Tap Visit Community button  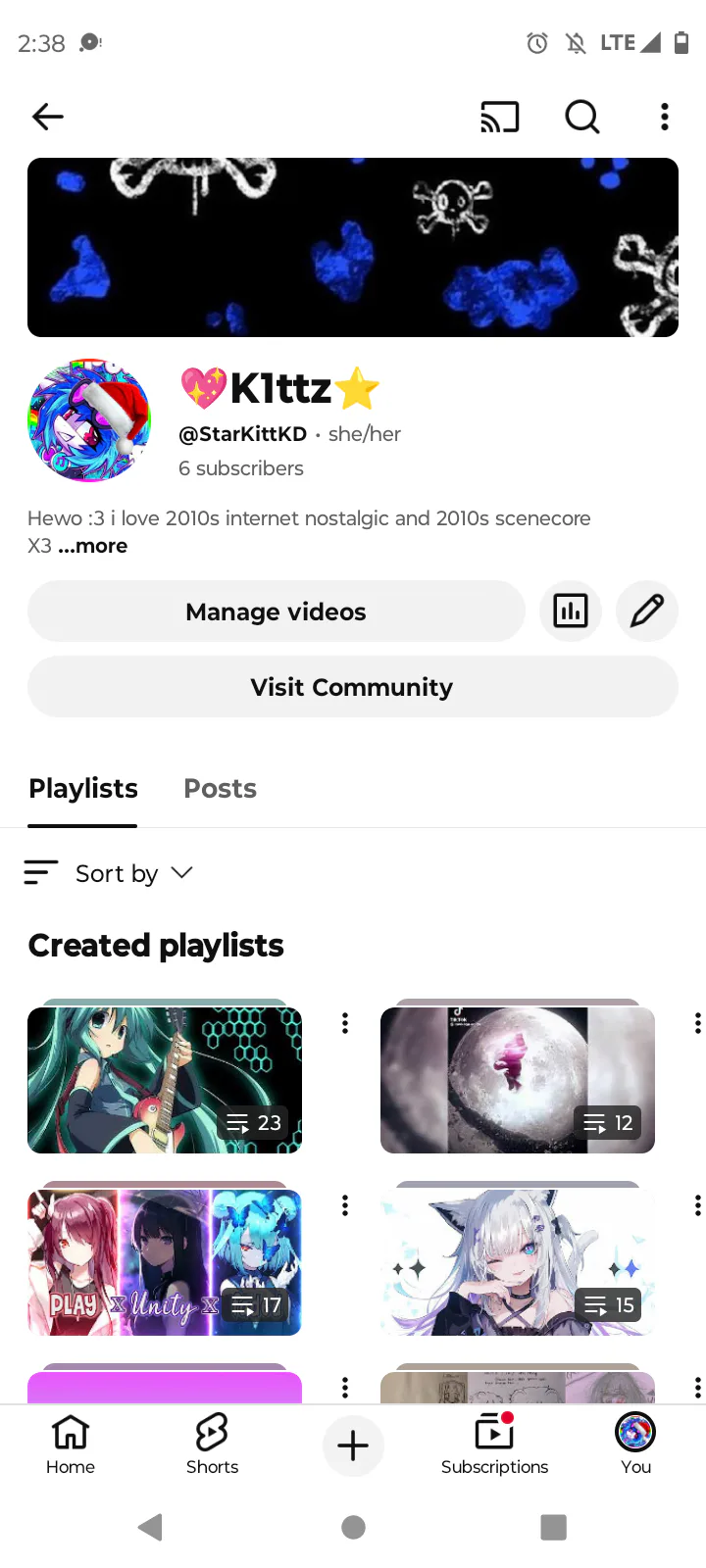point(352,687)
